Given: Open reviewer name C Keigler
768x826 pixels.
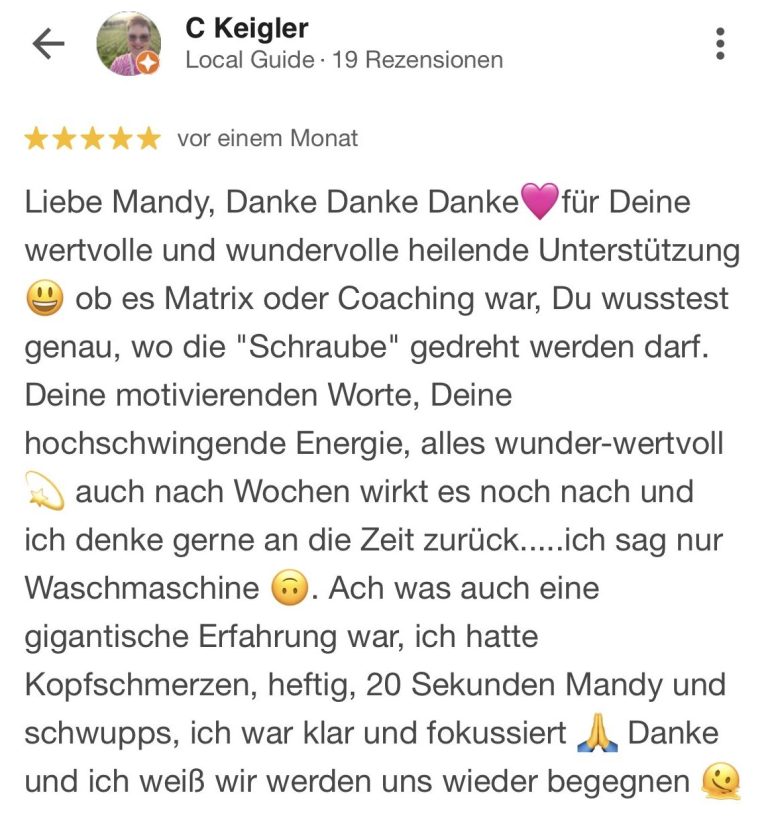Looking at the screenshot, I should pos(246,29).
